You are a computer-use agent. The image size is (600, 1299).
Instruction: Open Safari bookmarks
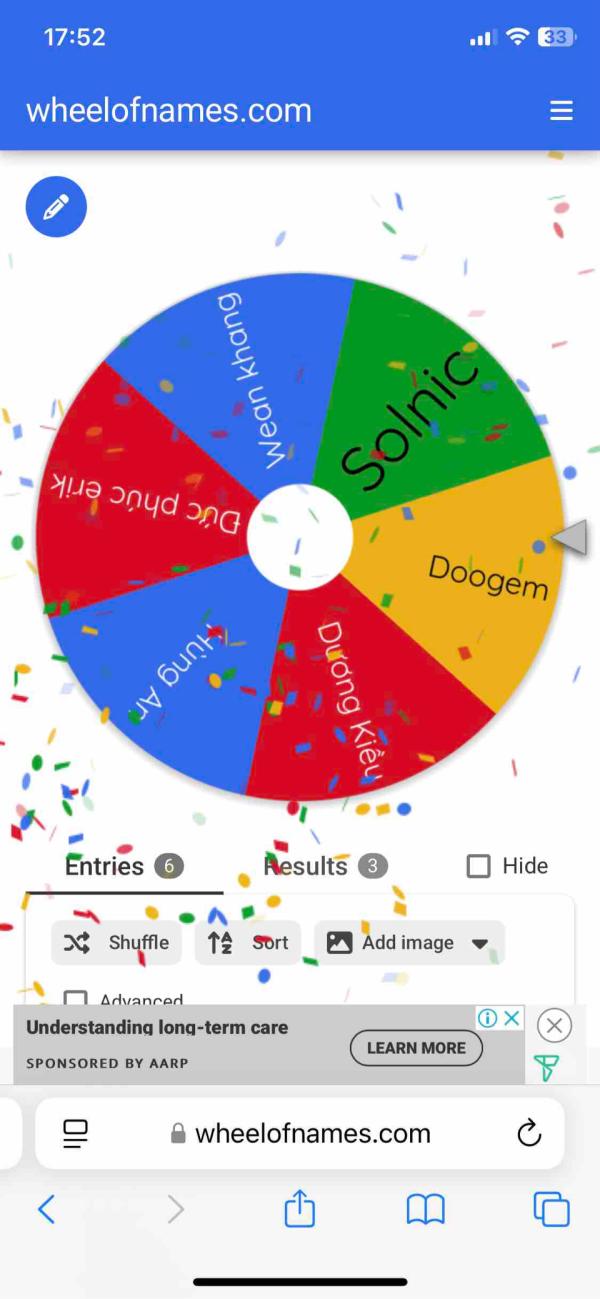coord(425,1210)
